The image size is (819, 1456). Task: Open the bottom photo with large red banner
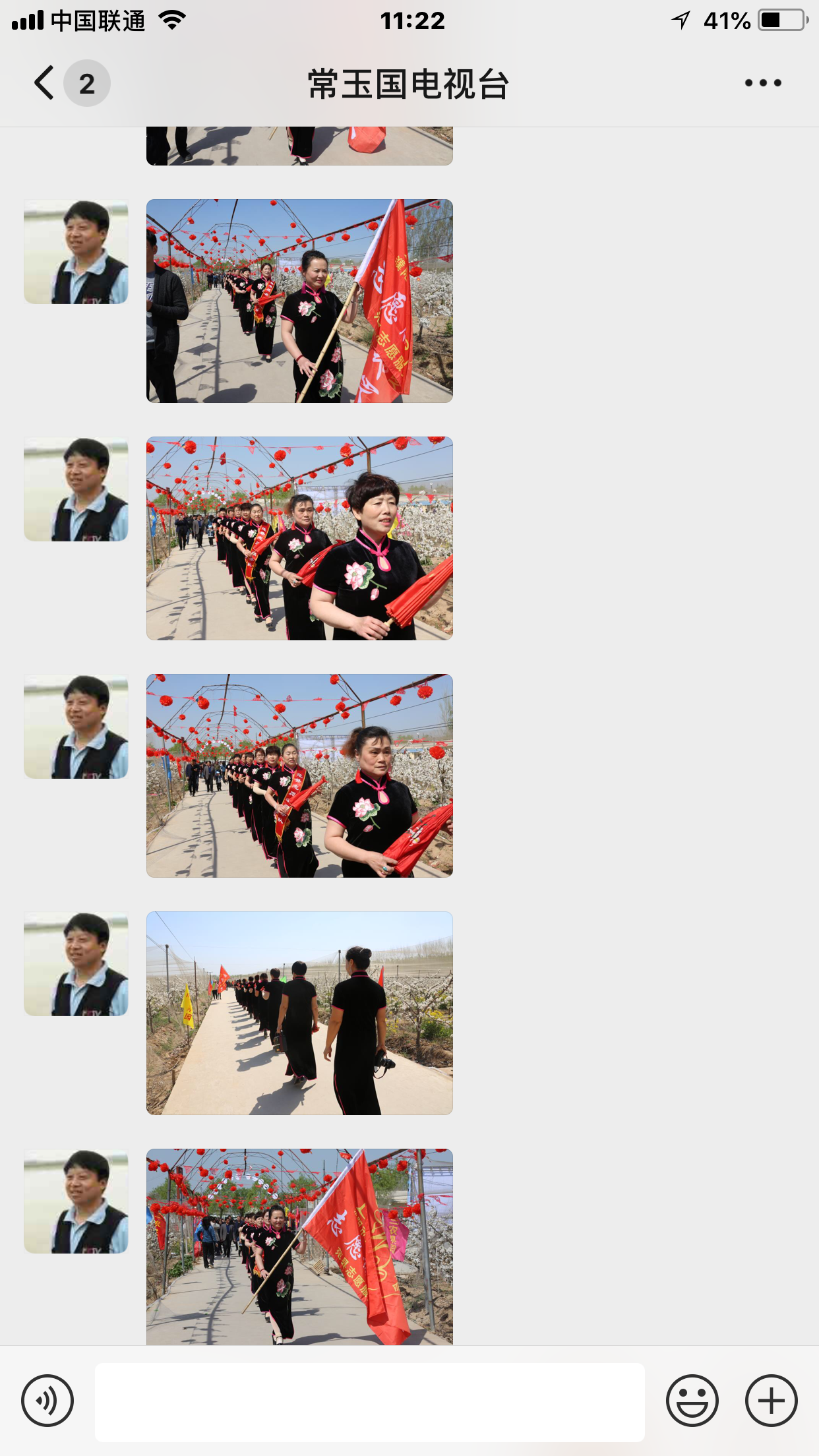[x=299, y=1247]
